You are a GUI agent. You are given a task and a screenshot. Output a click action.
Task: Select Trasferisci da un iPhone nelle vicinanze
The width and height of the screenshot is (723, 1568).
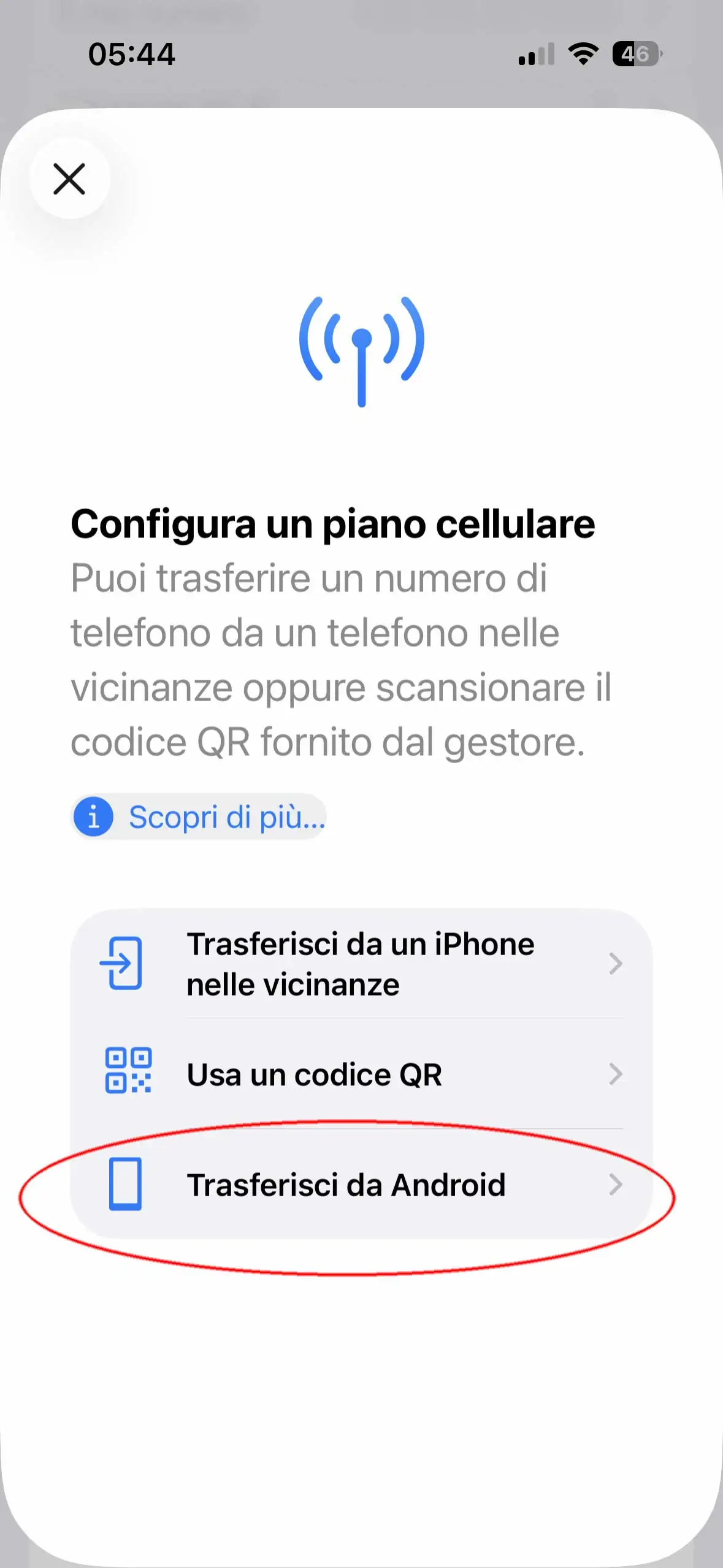361,964
